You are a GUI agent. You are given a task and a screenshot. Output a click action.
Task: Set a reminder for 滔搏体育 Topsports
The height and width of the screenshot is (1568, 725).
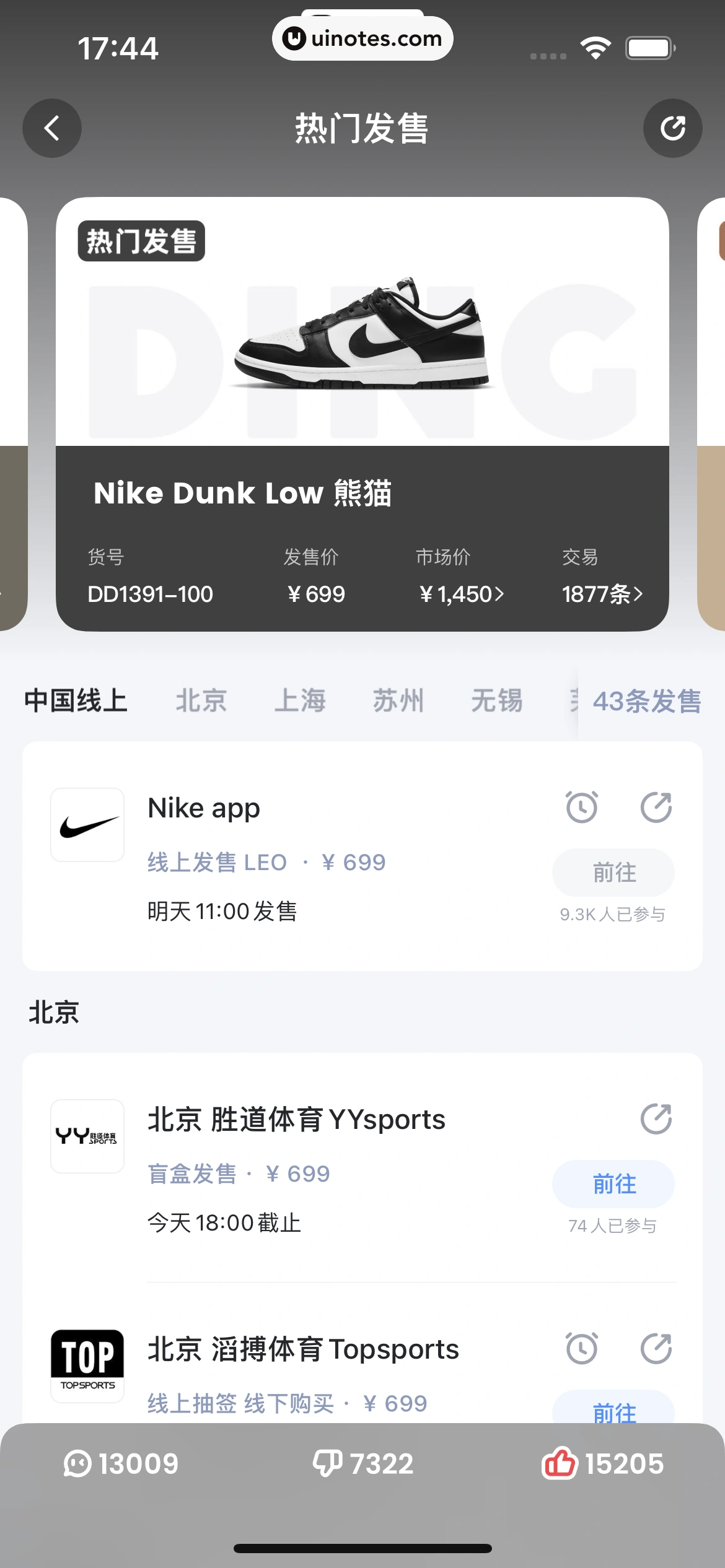click(x=582, y=1349)
